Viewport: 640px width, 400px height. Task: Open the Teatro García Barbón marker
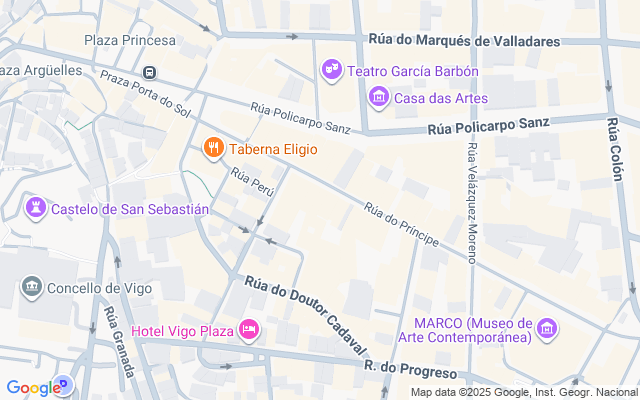(332, 70)
